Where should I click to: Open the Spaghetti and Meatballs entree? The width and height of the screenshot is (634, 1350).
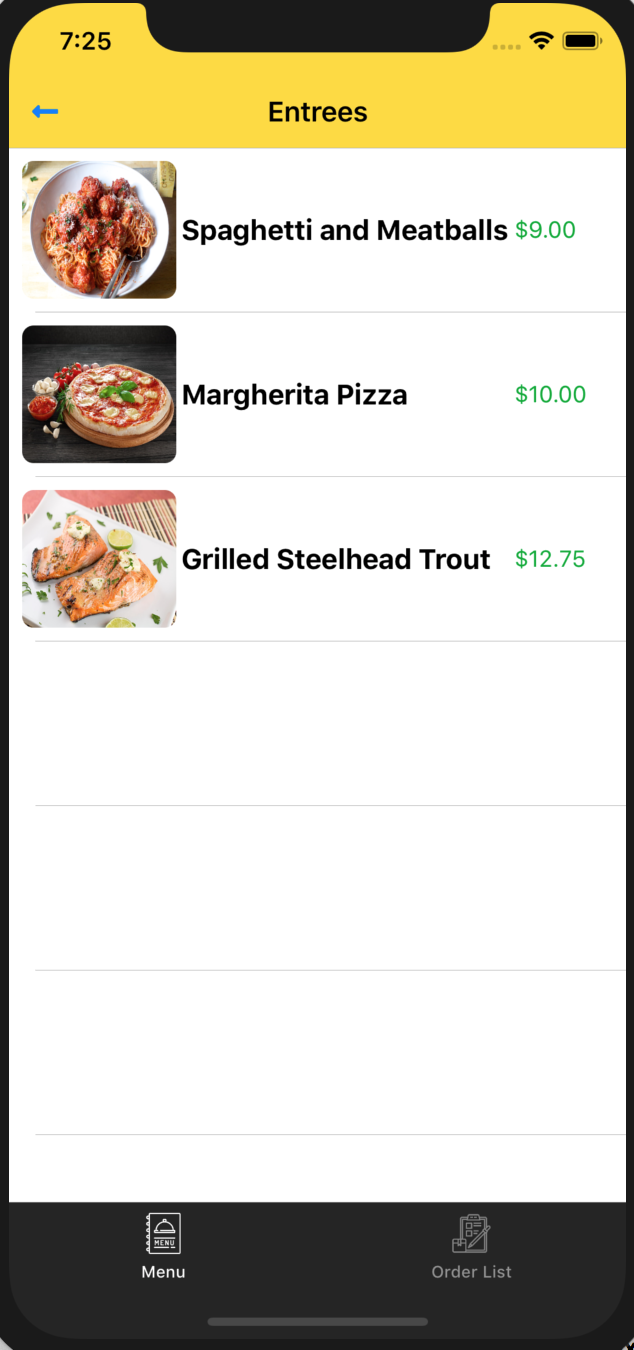tap(344, 231)
